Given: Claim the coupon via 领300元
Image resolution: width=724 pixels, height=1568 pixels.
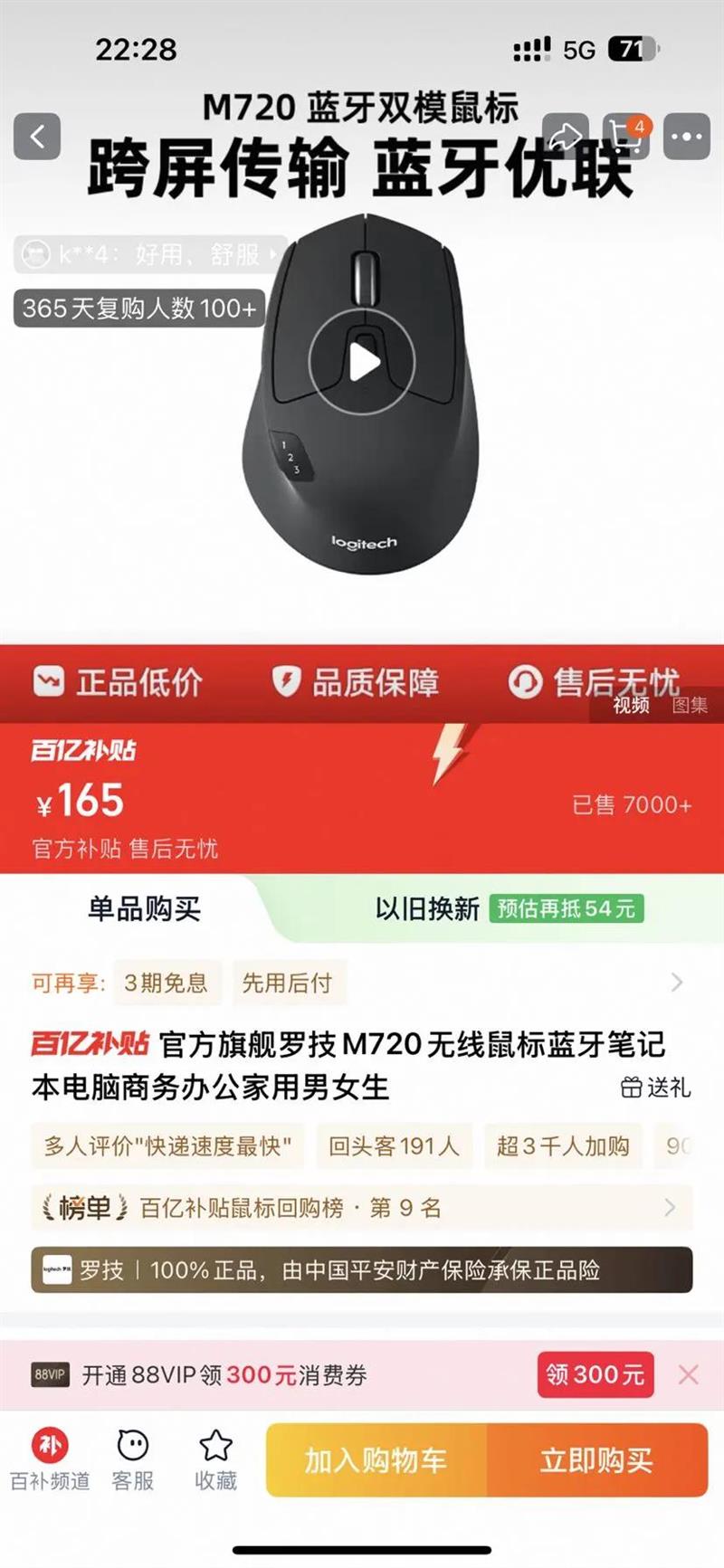Looking at the screenshot, I should tap(595, 1374).
